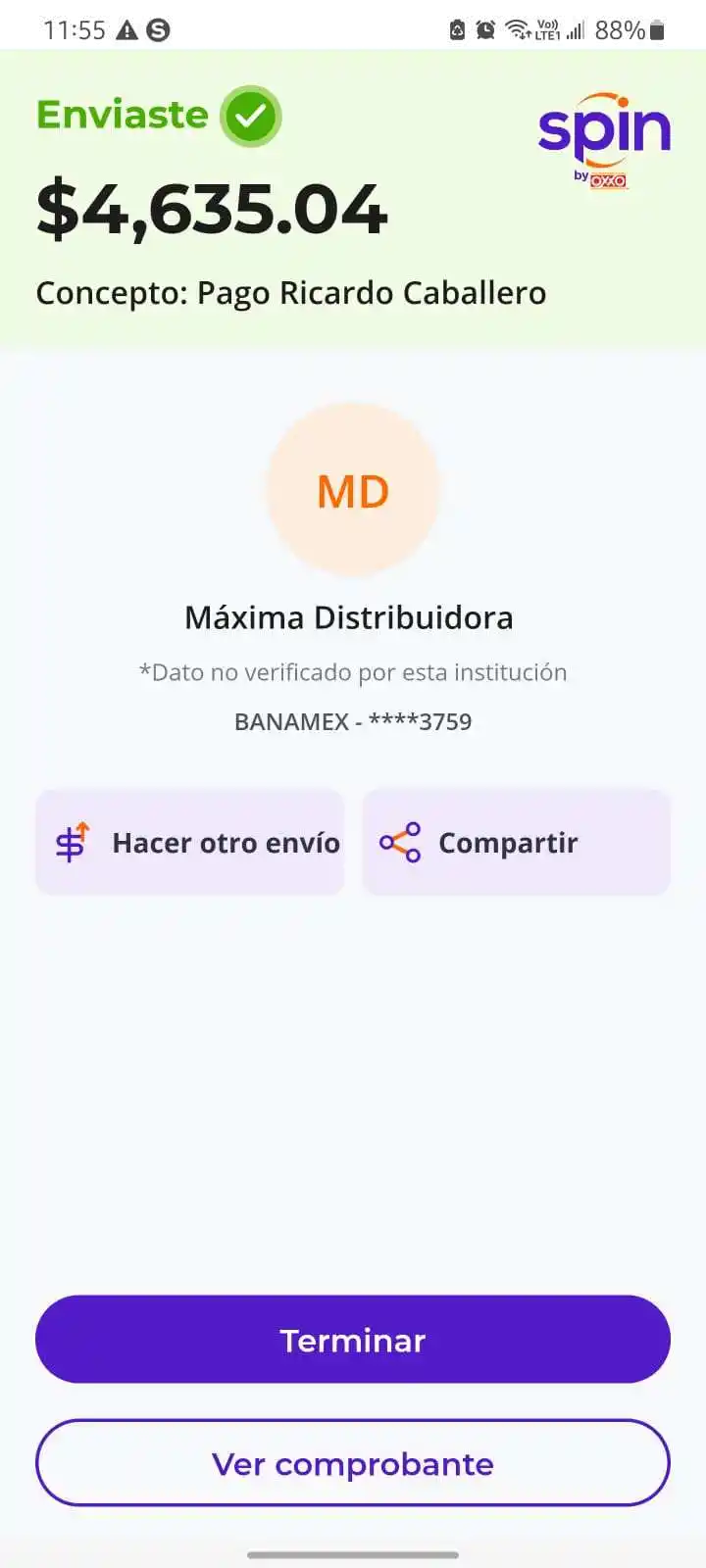Open Ver comprobante receipt
The image size is (706, 1568).
[353, 1463]
